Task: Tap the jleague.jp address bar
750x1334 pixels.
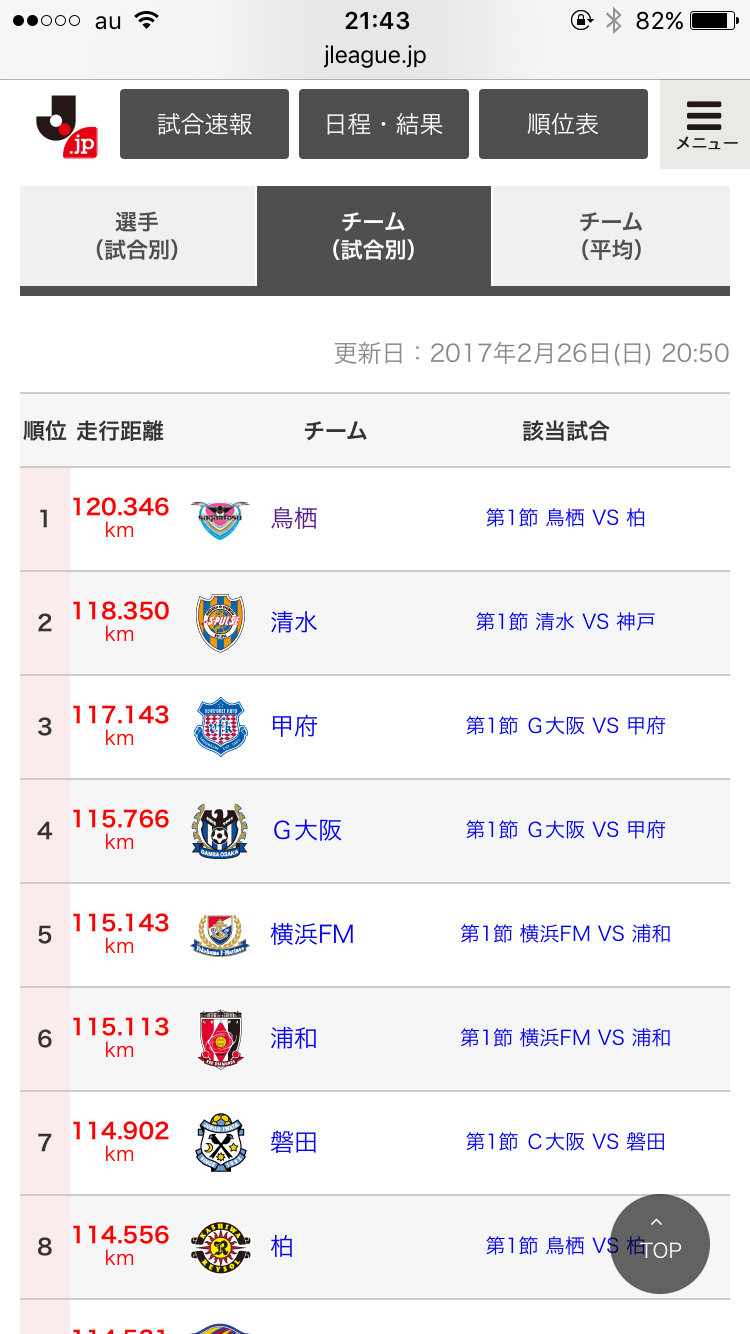Action: tap(375, 56)
